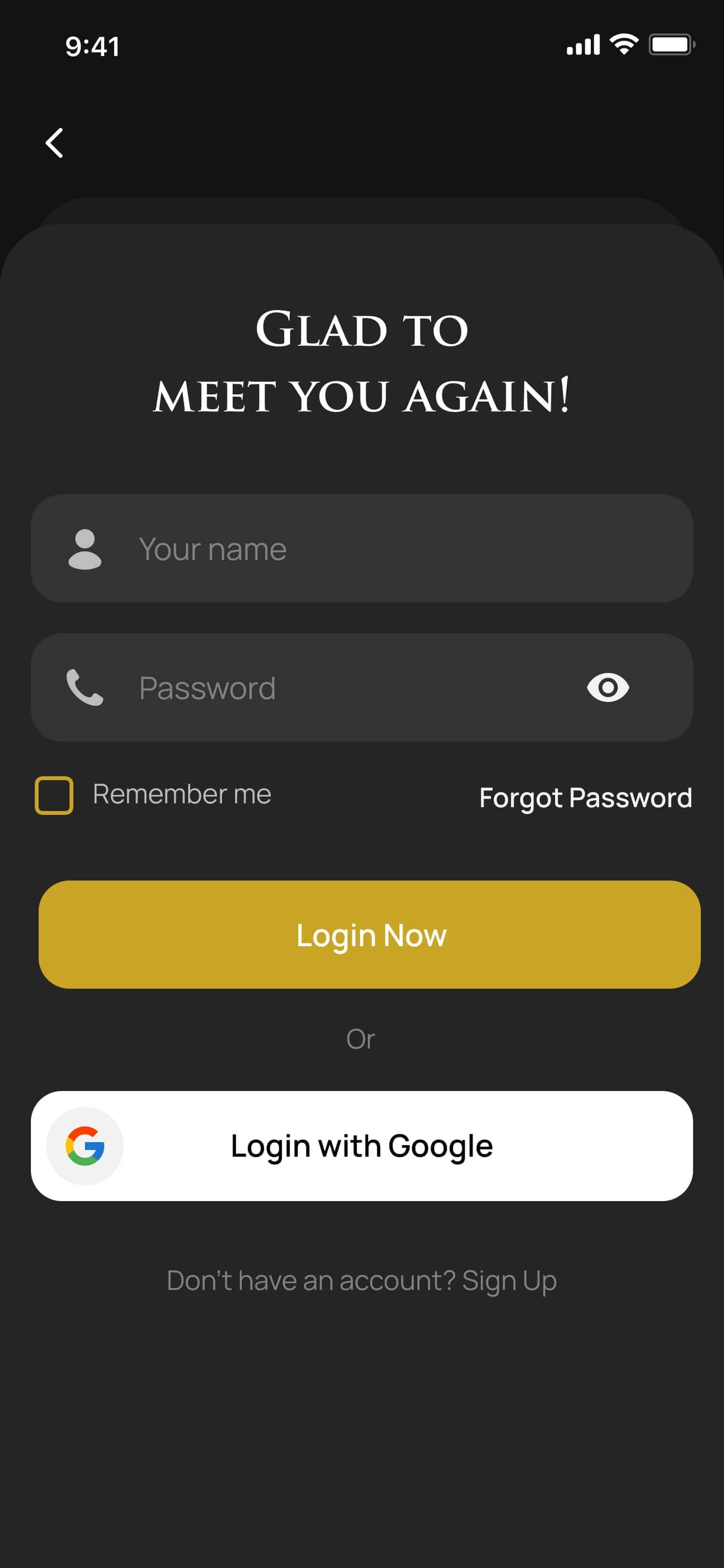
Task: Tap the Login Now button
Action: tap(369, 934)
